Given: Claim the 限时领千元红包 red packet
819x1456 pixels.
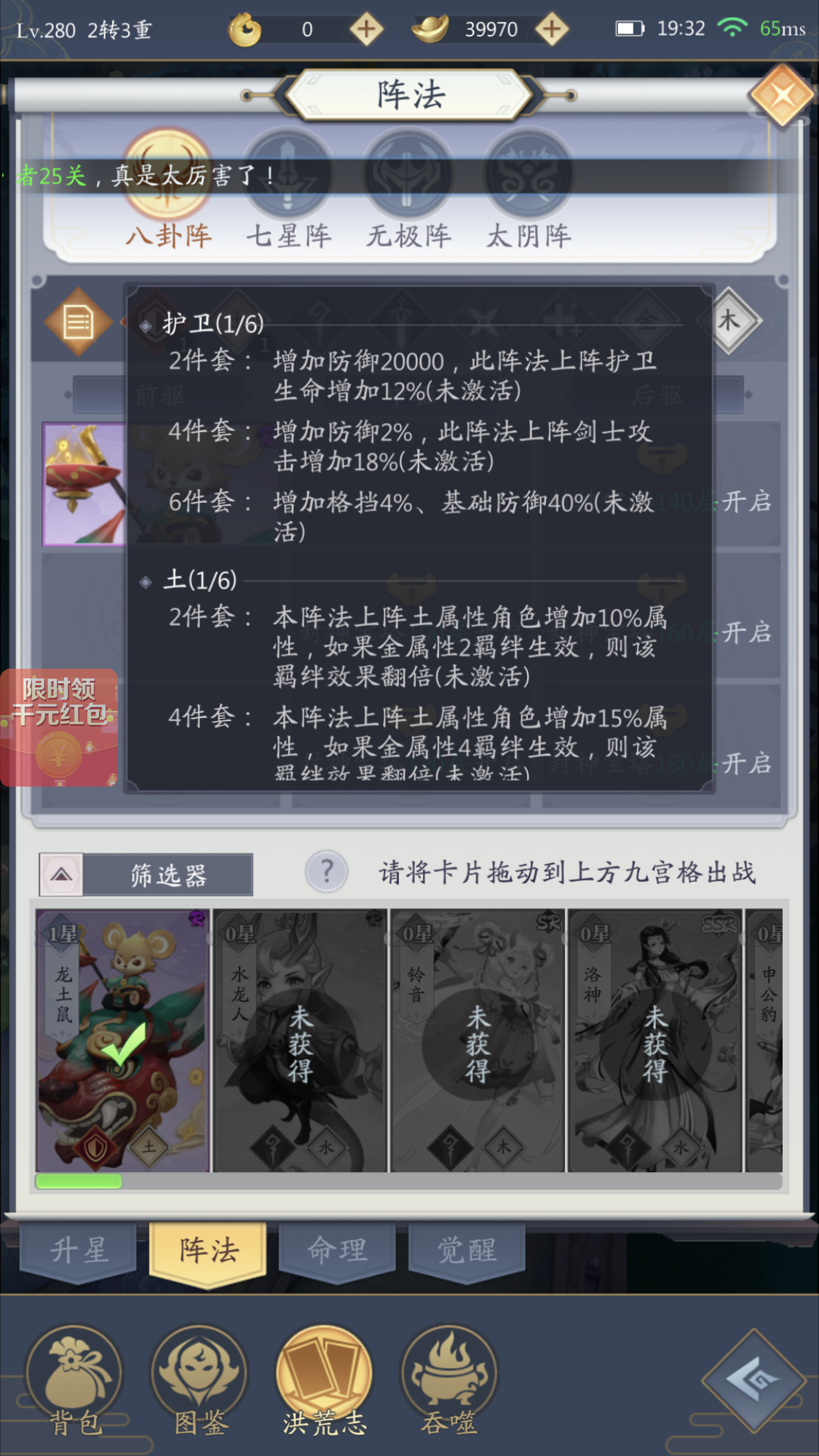Looking at the screenshot, I should 59,728.
